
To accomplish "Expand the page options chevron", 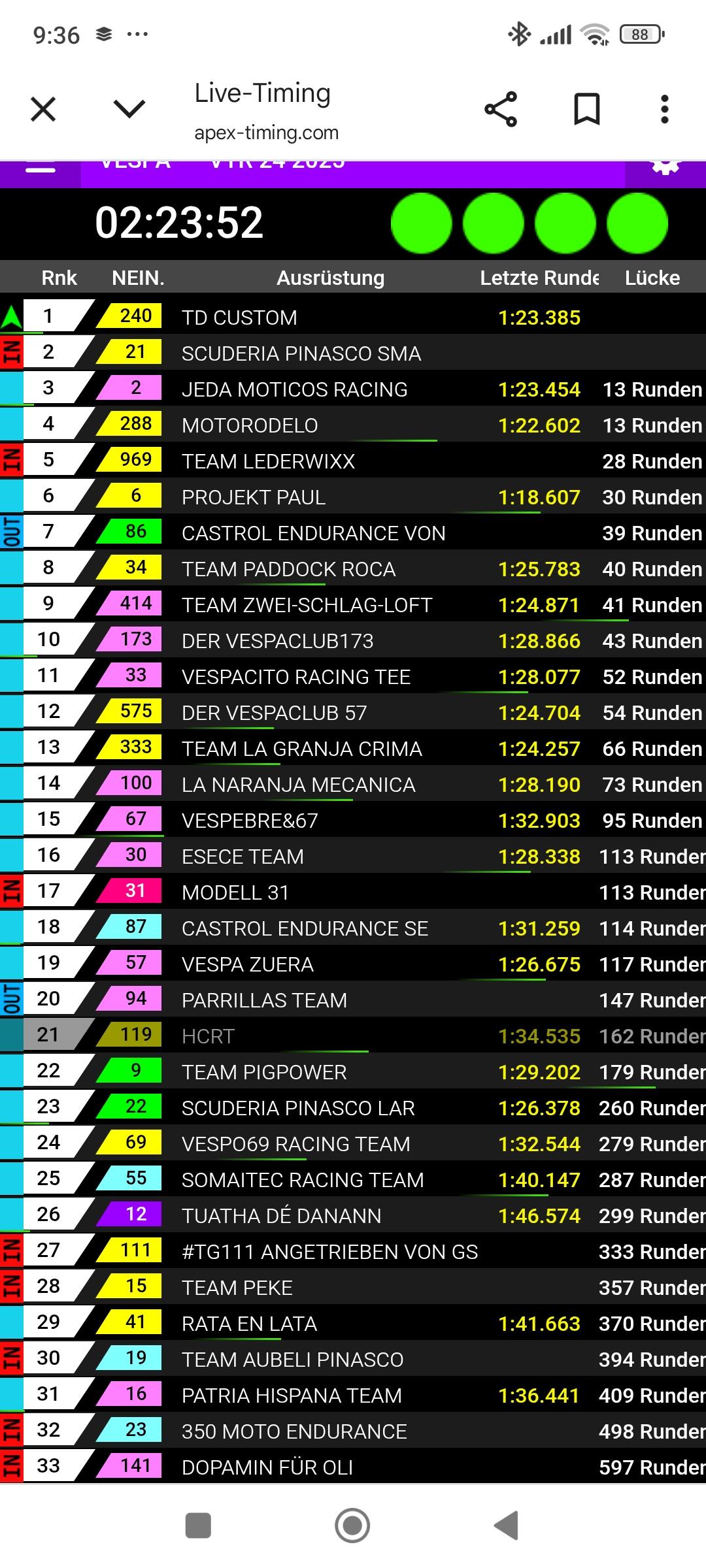I will point(129,109).
